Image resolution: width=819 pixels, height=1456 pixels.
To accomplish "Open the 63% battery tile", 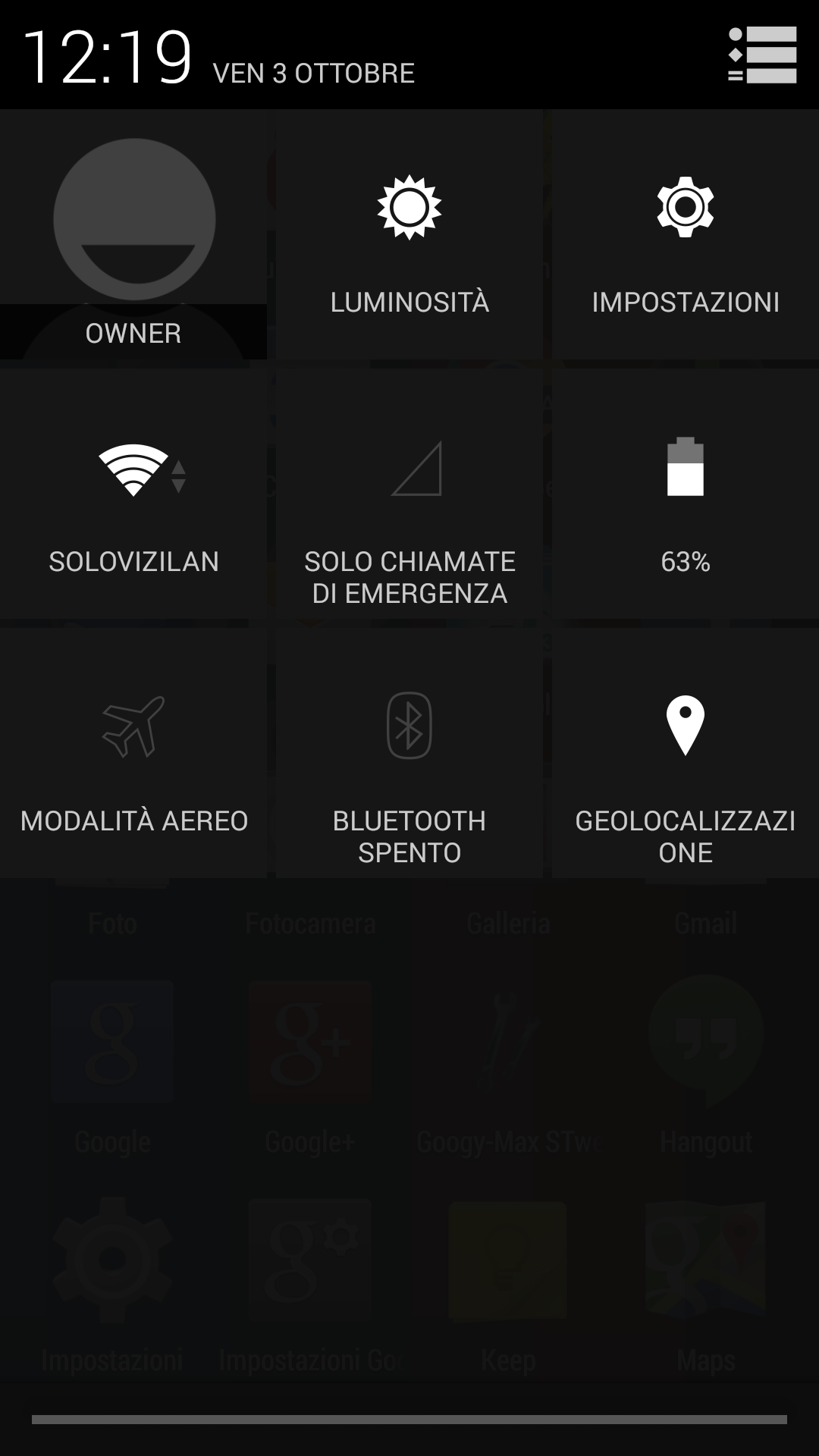I will [686, 494].
